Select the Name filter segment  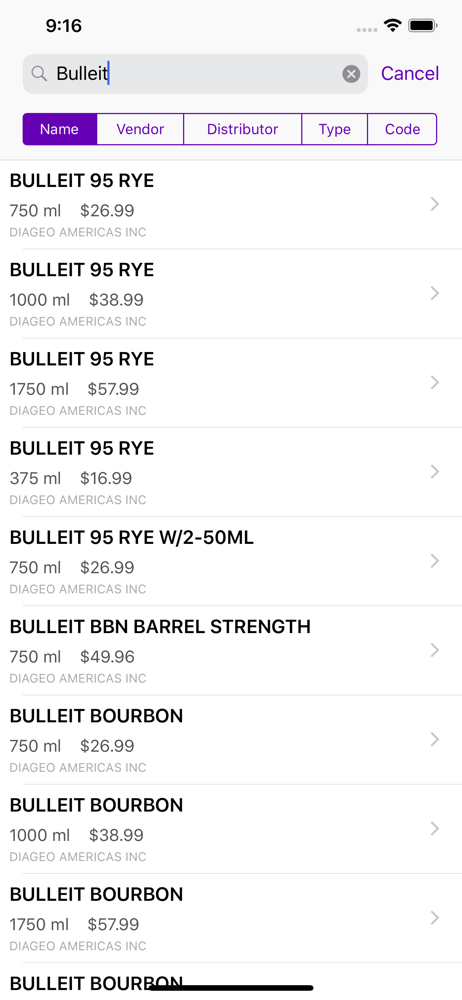tap(59, 129)
